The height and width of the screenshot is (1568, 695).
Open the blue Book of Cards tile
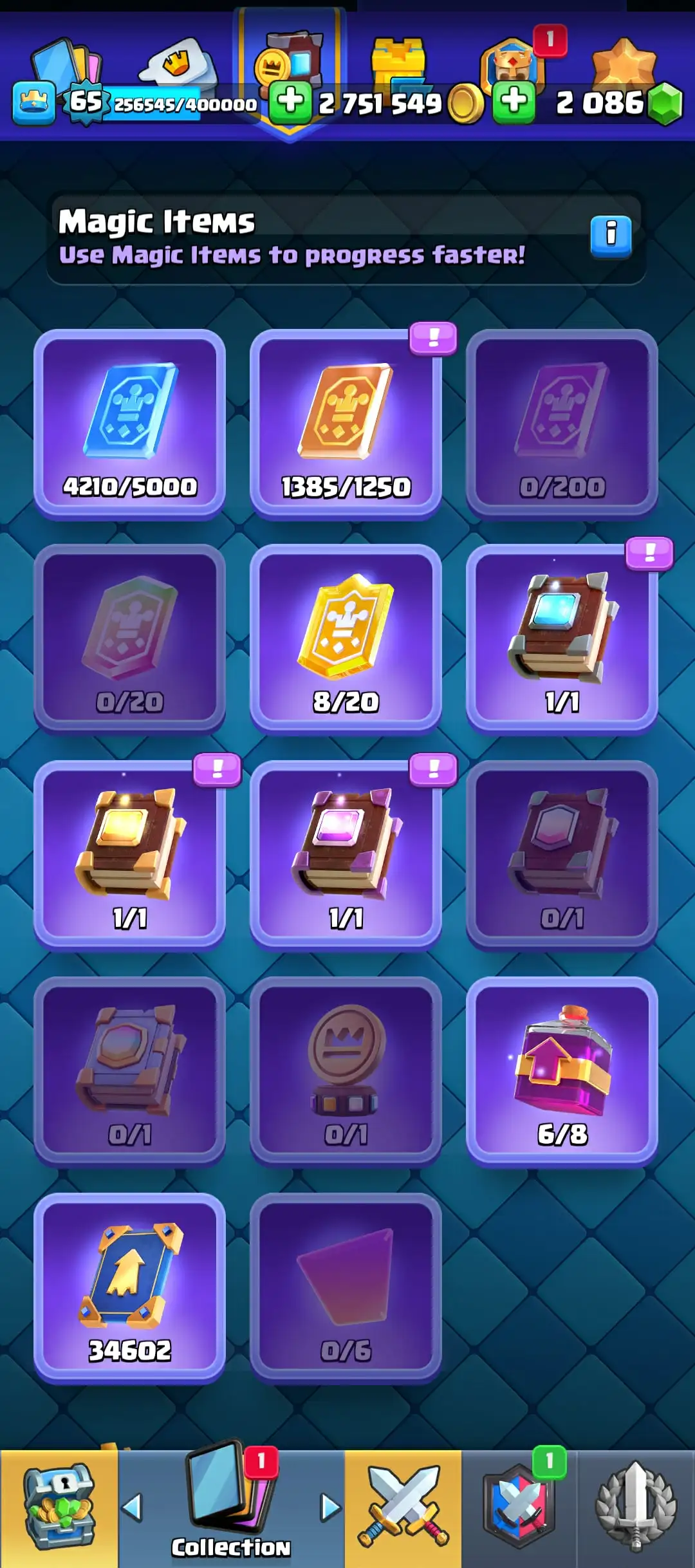[562, 639]
